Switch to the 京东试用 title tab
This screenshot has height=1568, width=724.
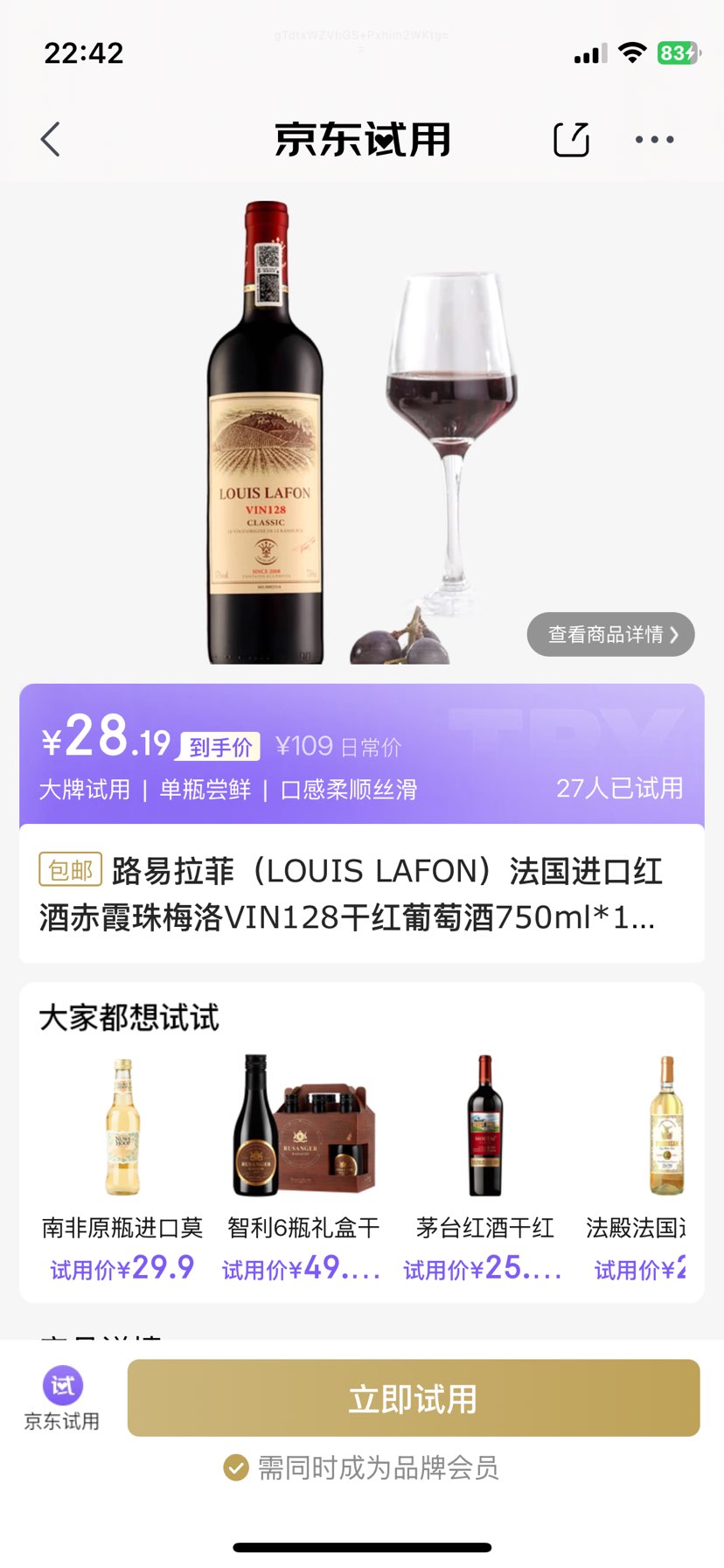tap(362, 138)
